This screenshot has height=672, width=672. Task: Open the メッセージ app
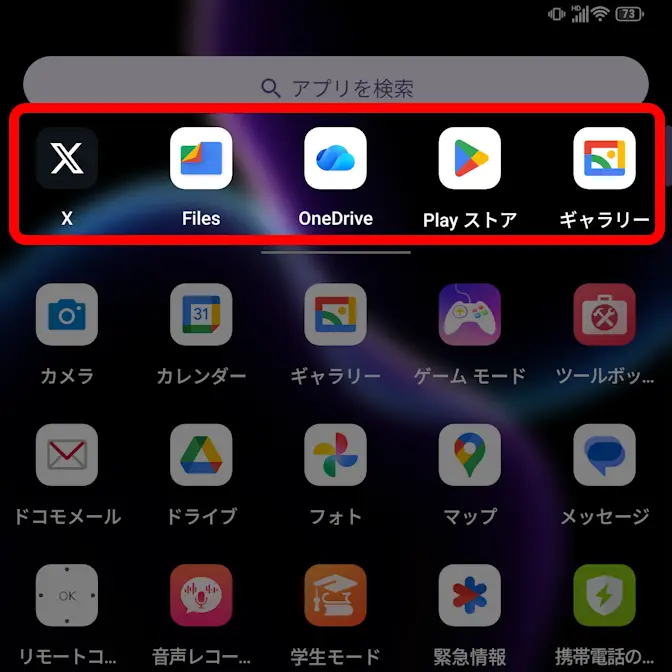pos(604,456)
